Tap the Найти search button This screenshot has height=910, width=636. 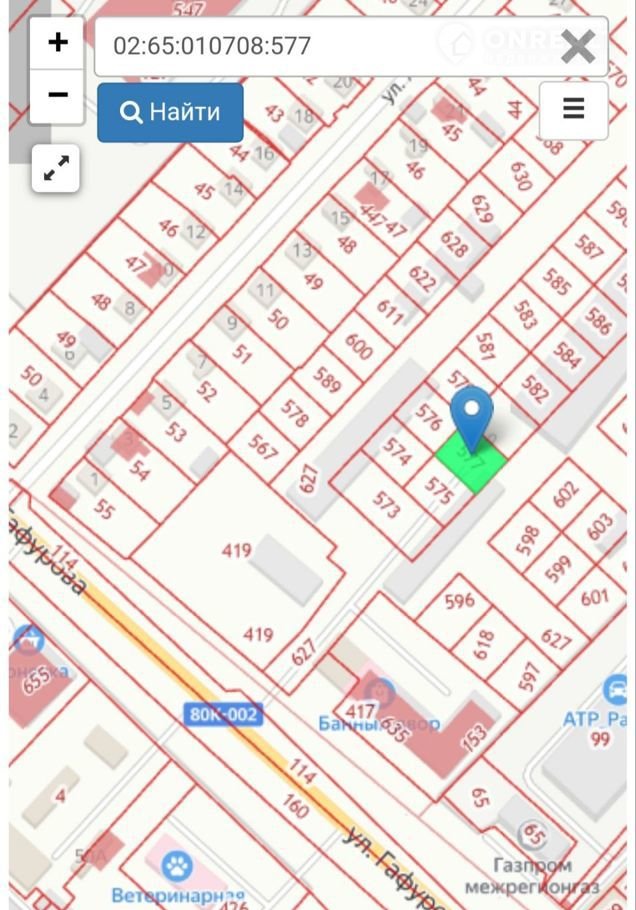tap(170, 112)
